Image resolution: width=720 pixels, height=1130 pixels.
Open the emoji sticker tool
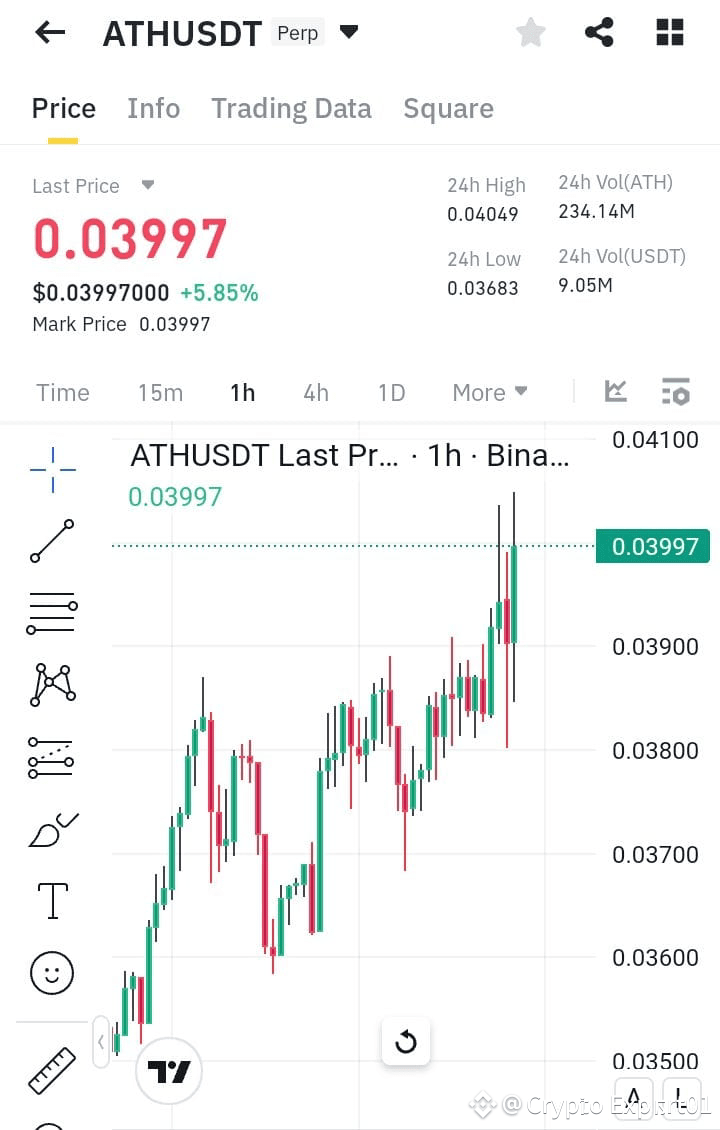52,972
